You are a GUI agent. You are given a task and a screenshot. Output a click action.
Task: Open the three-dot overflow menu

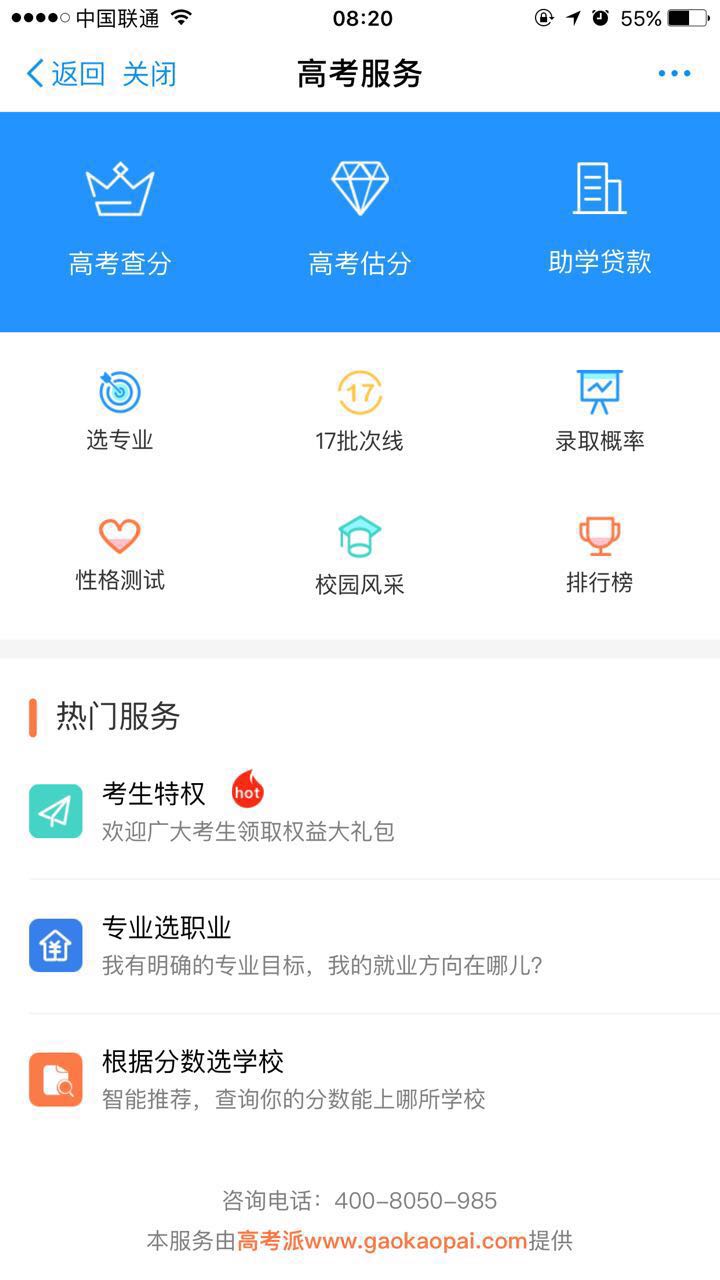click(674, 74)
